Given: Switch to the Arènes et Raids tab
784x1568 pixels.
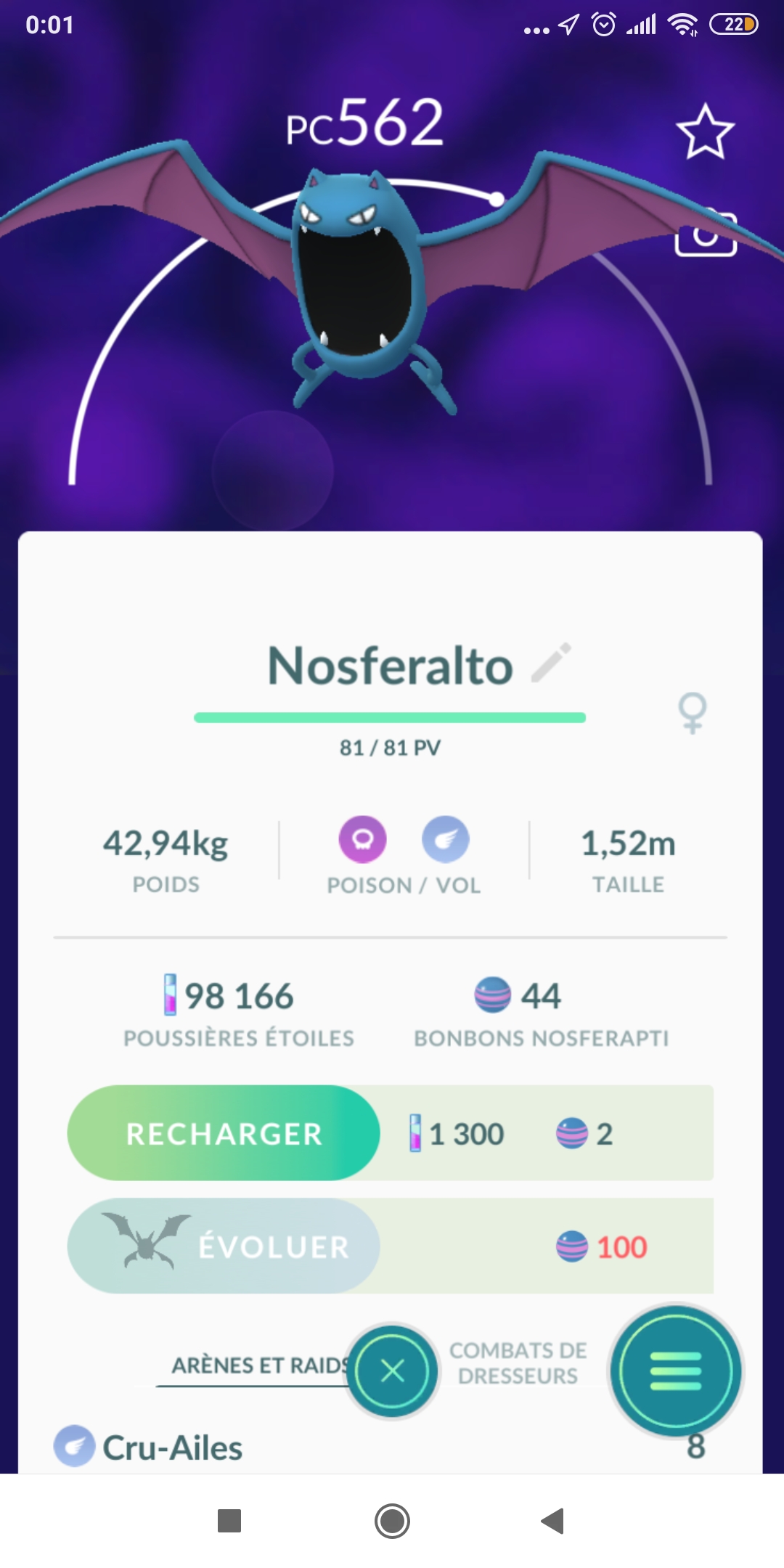Looking at the screenshot, I should pos(258,1365).
